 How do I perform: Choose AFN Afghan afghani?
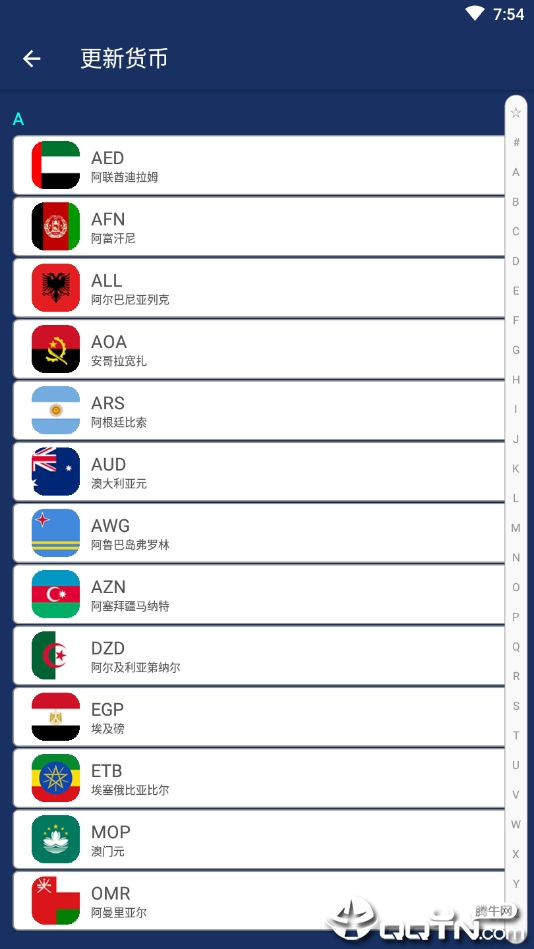[259, 226]
